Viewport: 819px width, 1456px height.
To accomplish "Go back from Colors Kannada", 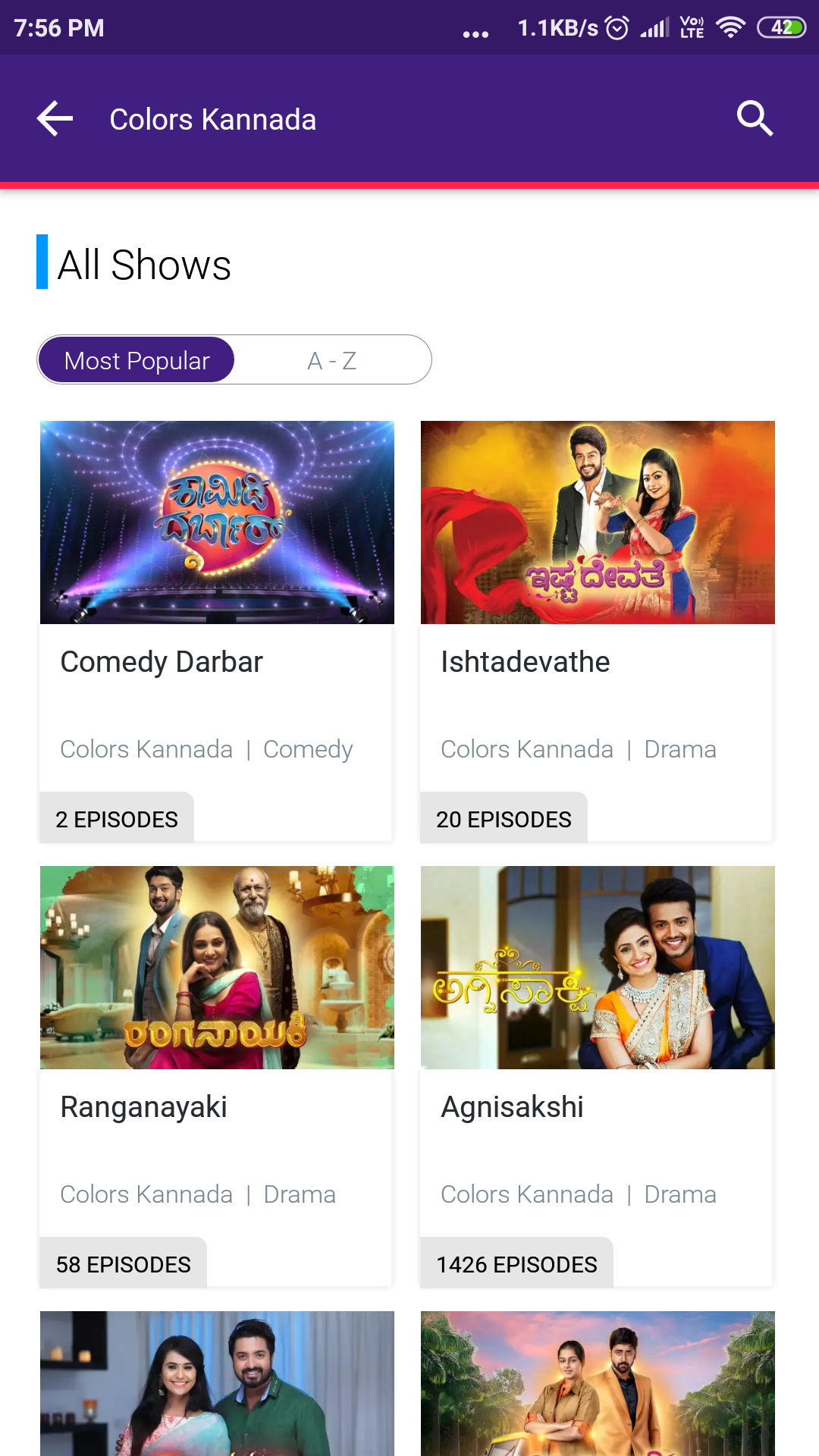I will click(55, 119).
